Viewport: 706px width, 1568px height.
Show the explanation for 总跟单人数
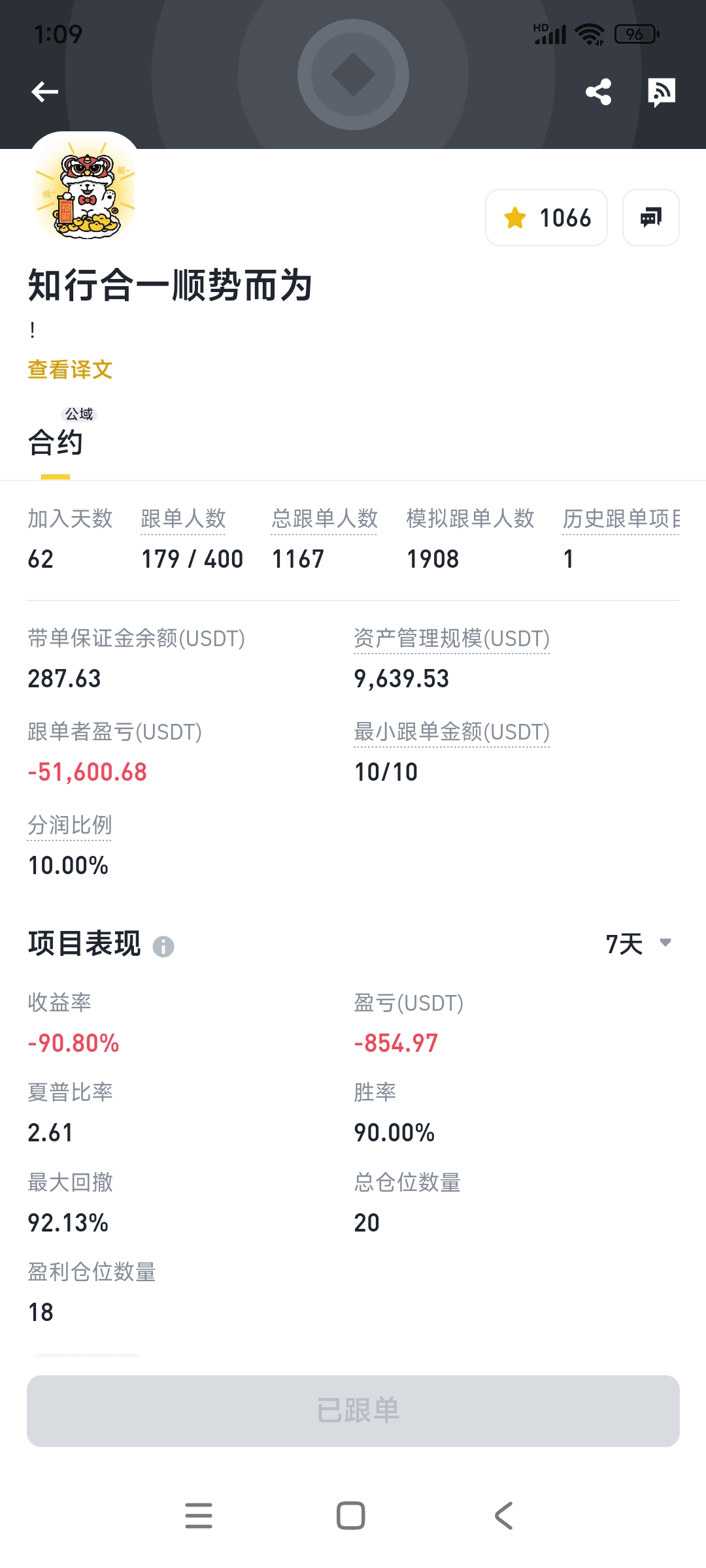(325, 519)
